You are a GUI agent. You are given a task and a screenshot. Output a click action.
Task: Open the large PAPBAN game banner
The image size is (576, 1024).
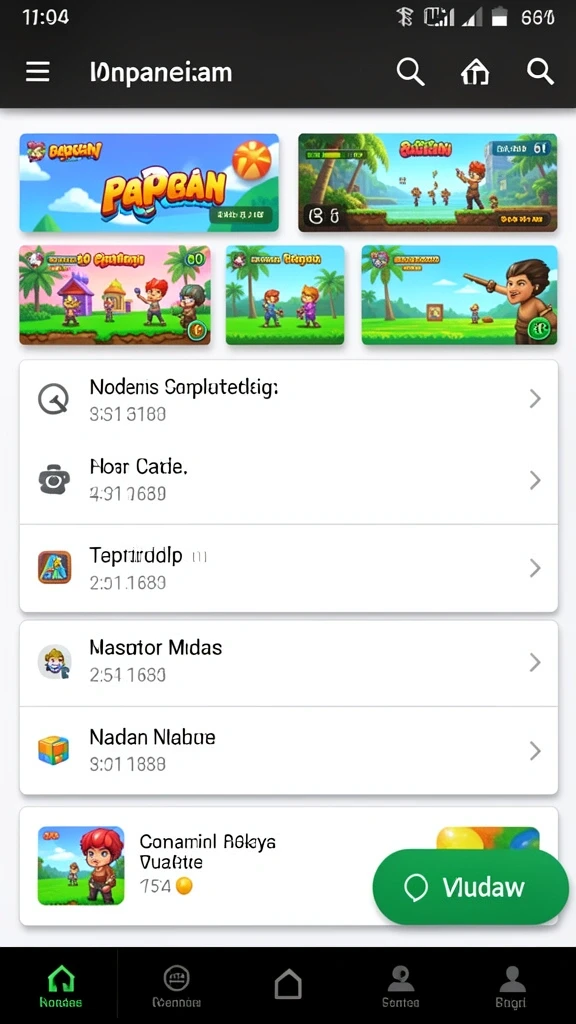pyautogui.click(x=150, y=183)
